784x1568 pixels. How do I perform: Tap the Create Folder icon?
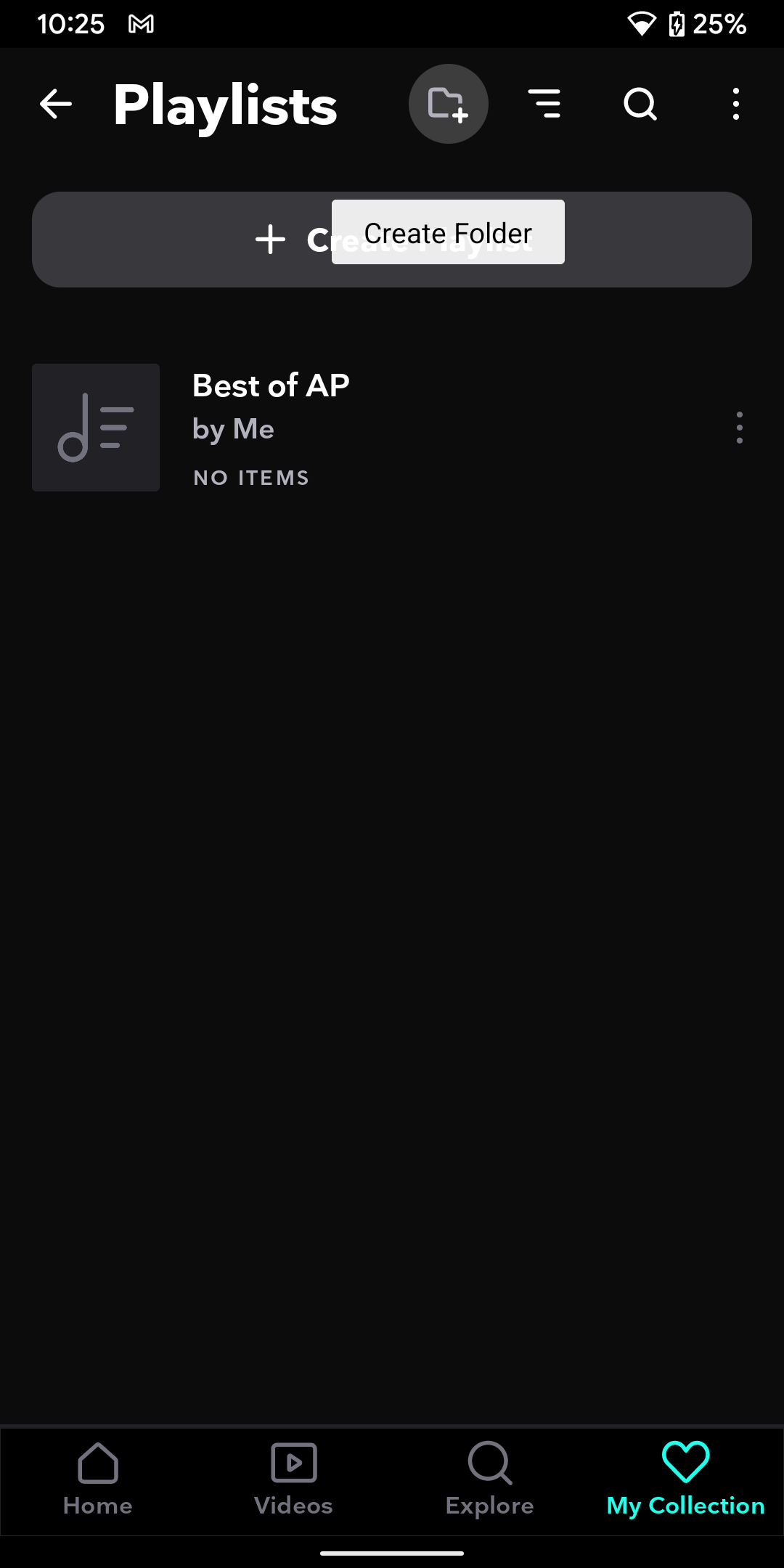click(448, 104)
